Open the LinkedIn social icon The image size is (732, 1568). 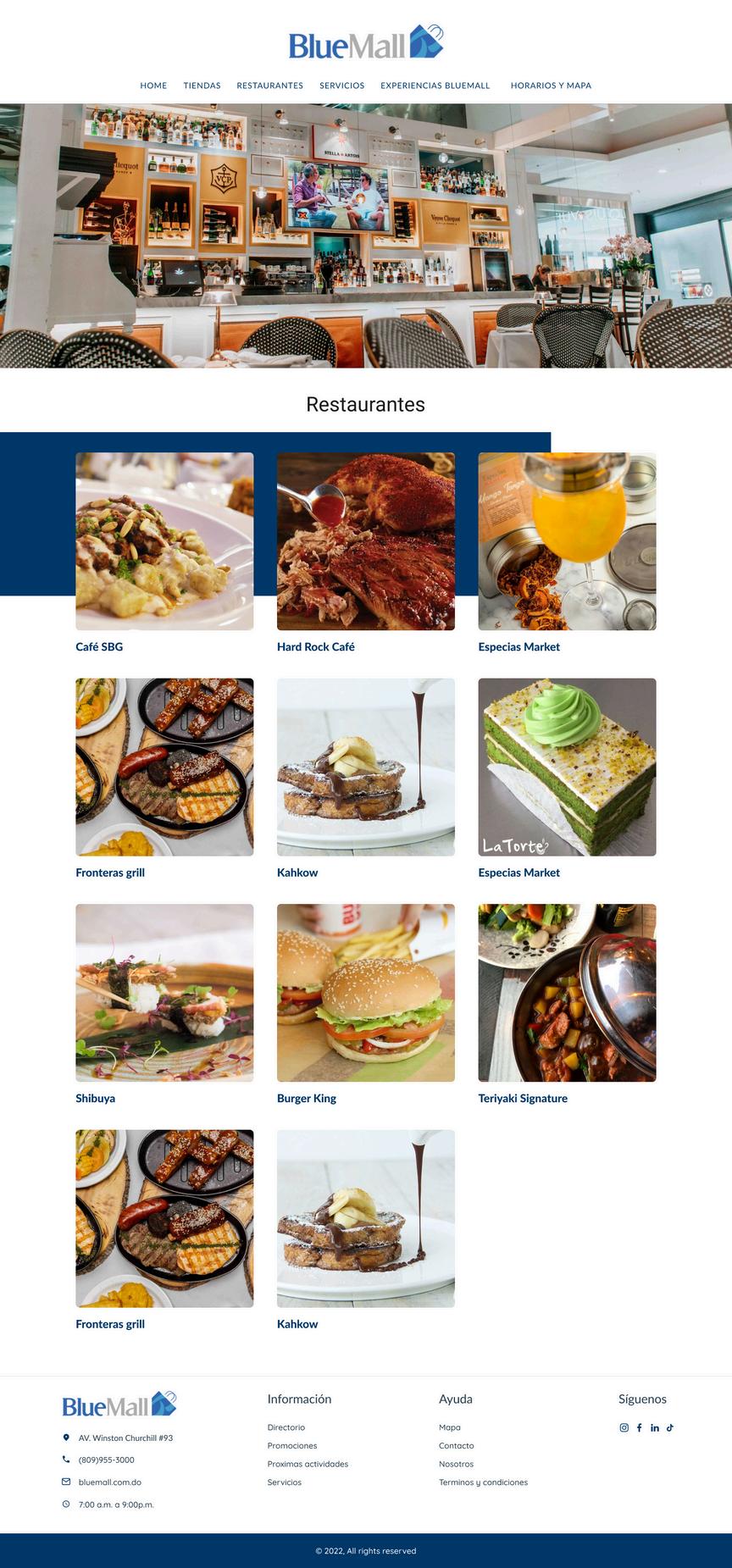655,1427
